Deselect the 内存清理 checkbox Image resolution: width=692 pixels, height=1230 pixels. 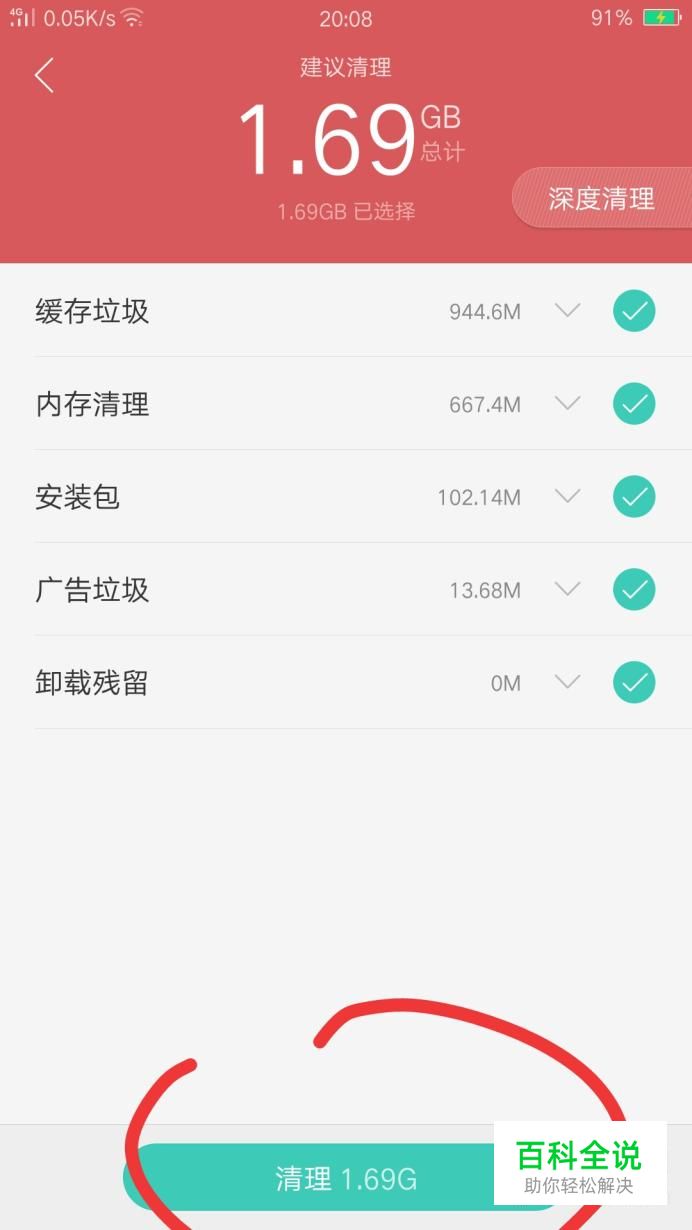click(634, 404)
